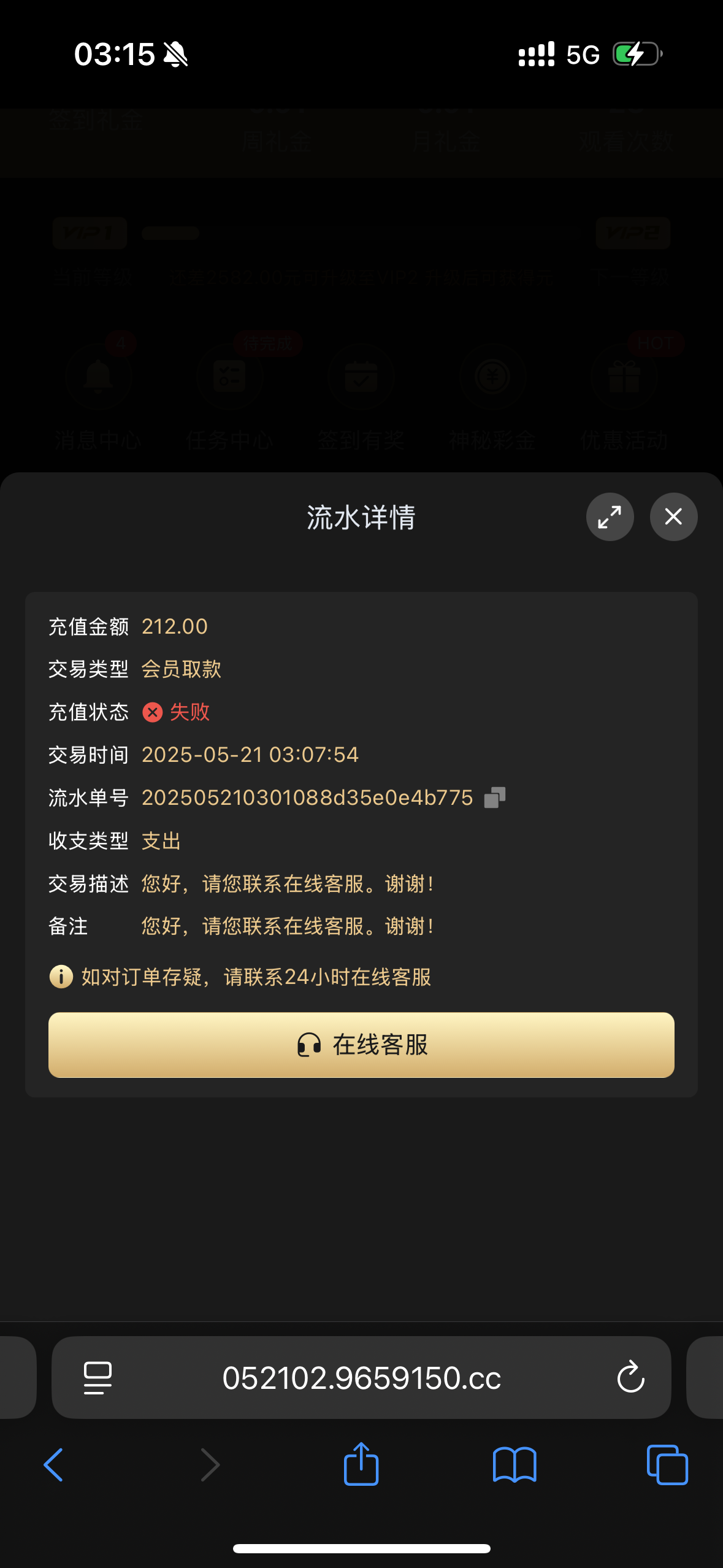Tap the failed status 失败 indicator
Image resolution: width=723 pixels, height=1568 pixels.
pos(178,712)
